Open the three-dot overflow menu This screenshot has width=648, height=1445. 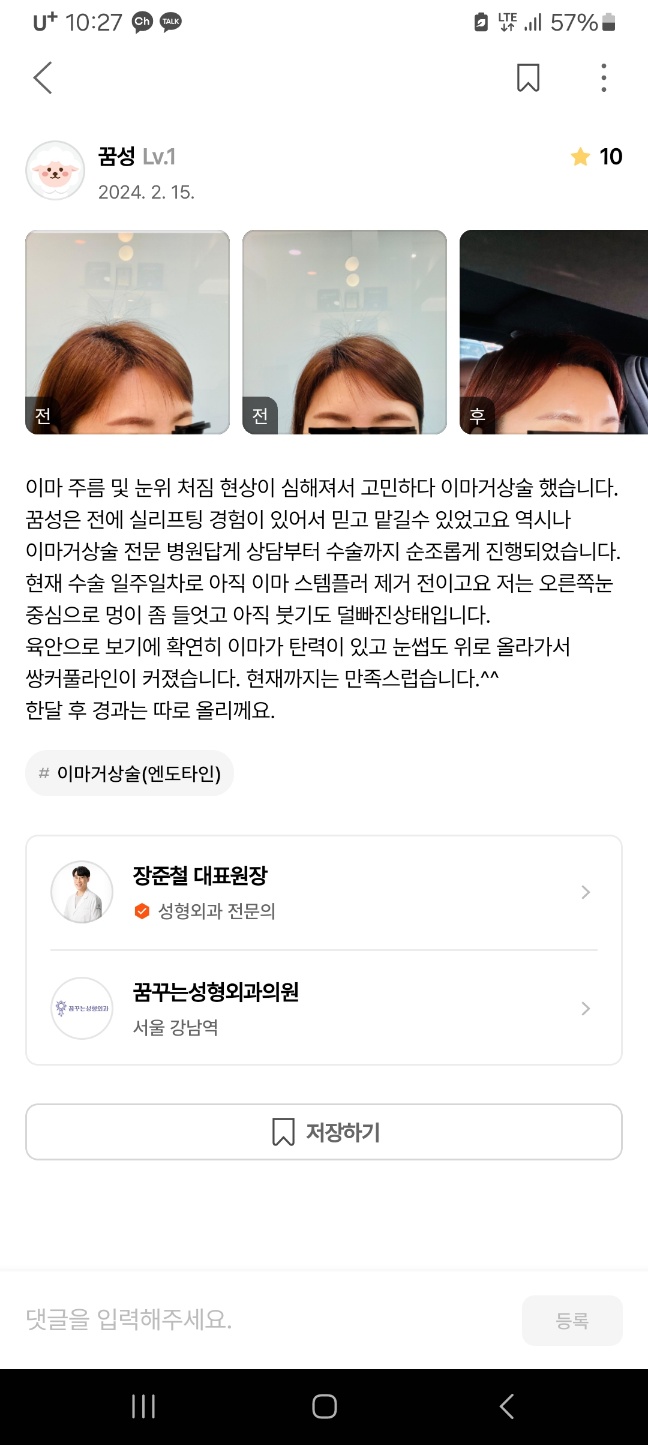tap(603, 78)
